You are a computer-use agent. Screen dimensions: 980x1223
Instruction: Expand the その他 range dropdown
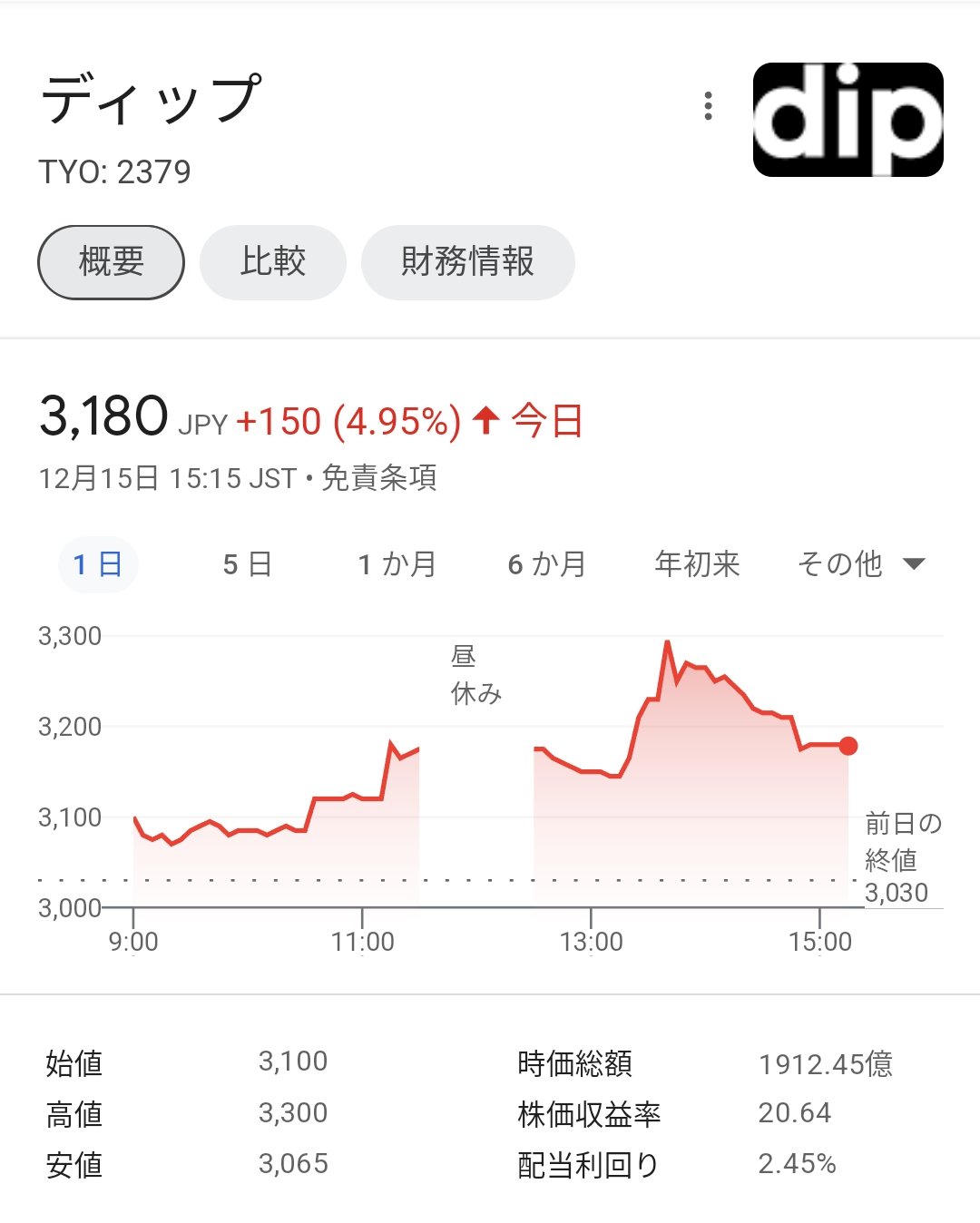859,564
